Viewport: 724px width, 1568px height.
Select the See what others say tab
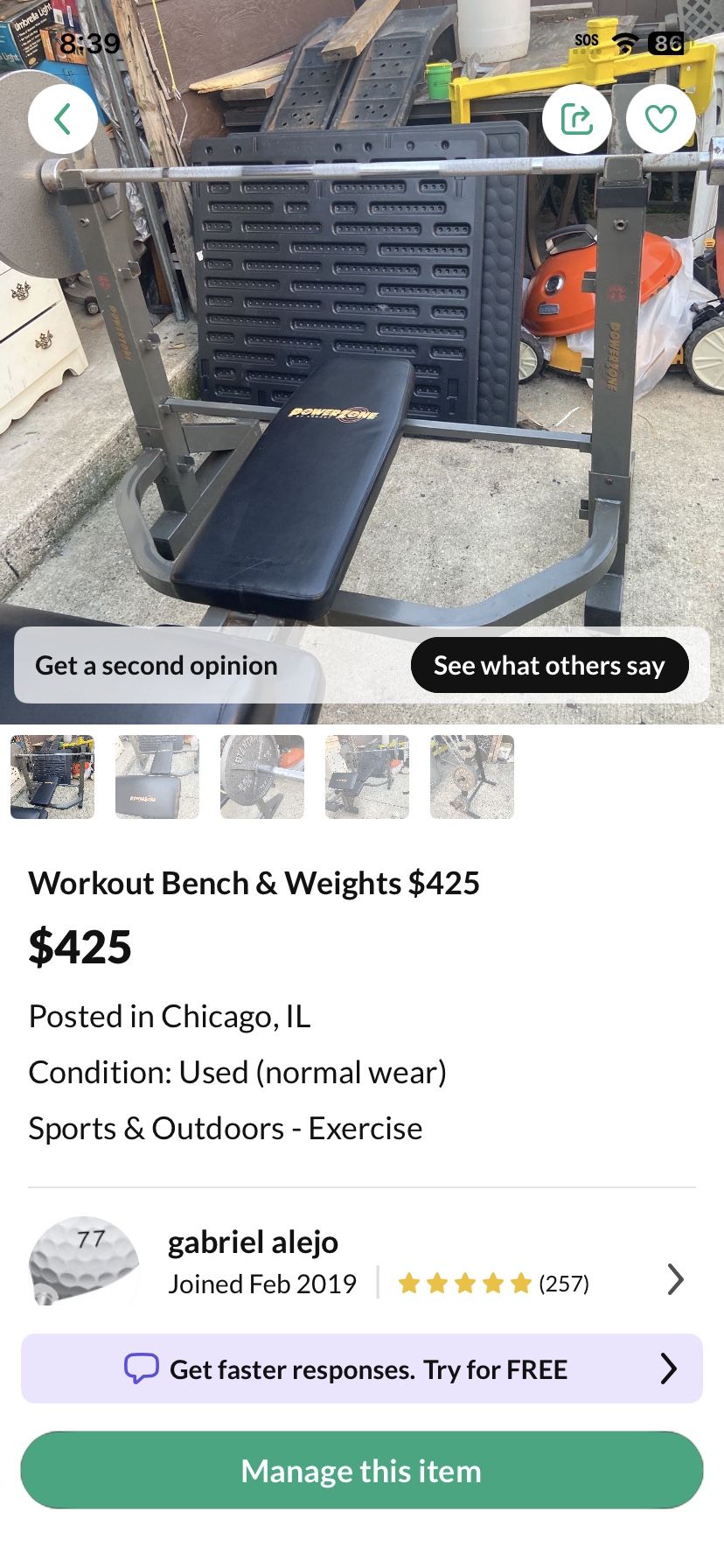pyautogui.click(x=550, y=665)
